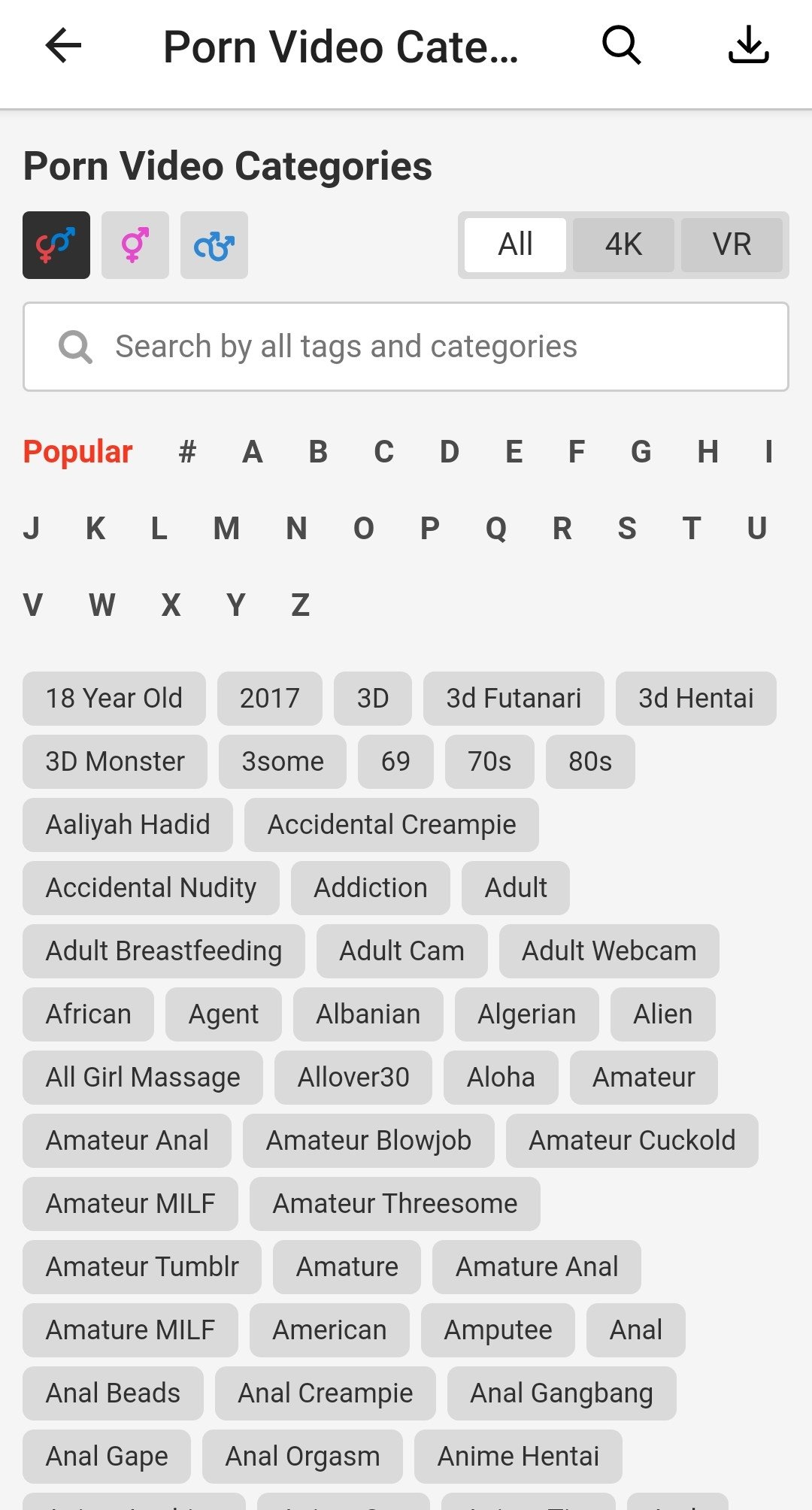Click the hash symbol category index
The width and height of the screenshot is (812, 1510).
coord(186,452)
